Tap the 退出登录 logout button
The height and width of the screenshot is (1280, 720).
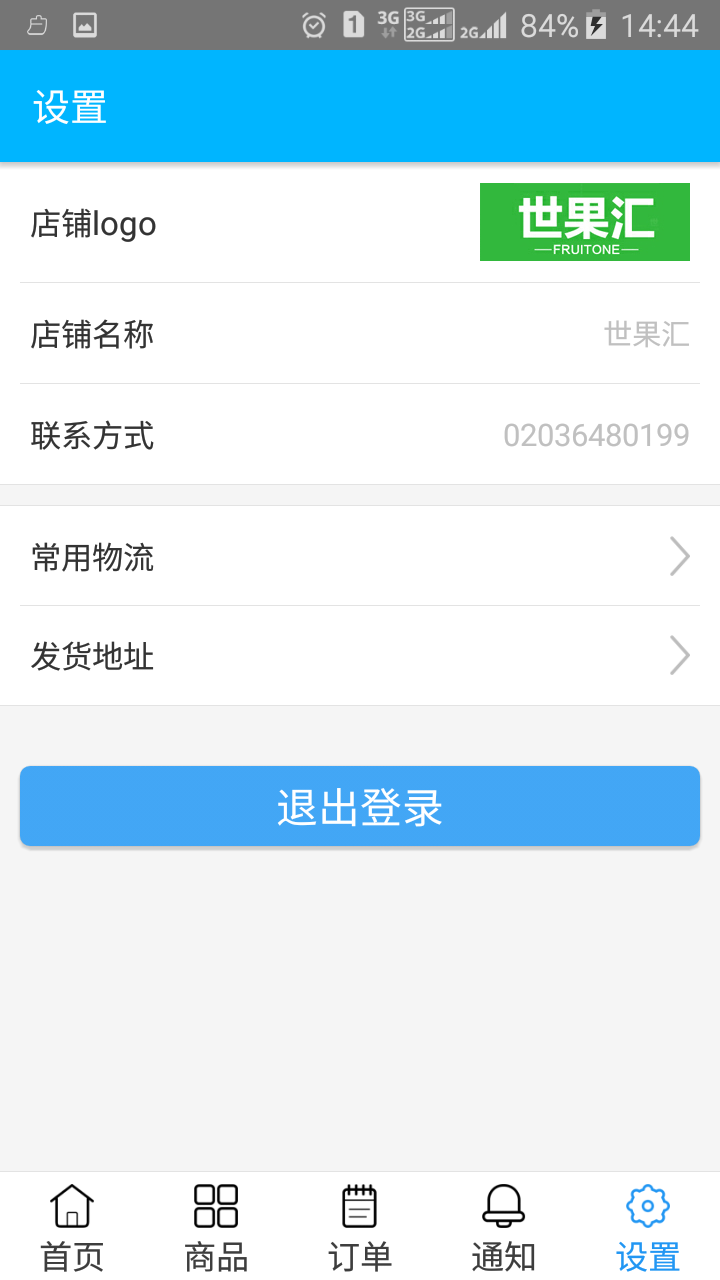pos(359,806)
